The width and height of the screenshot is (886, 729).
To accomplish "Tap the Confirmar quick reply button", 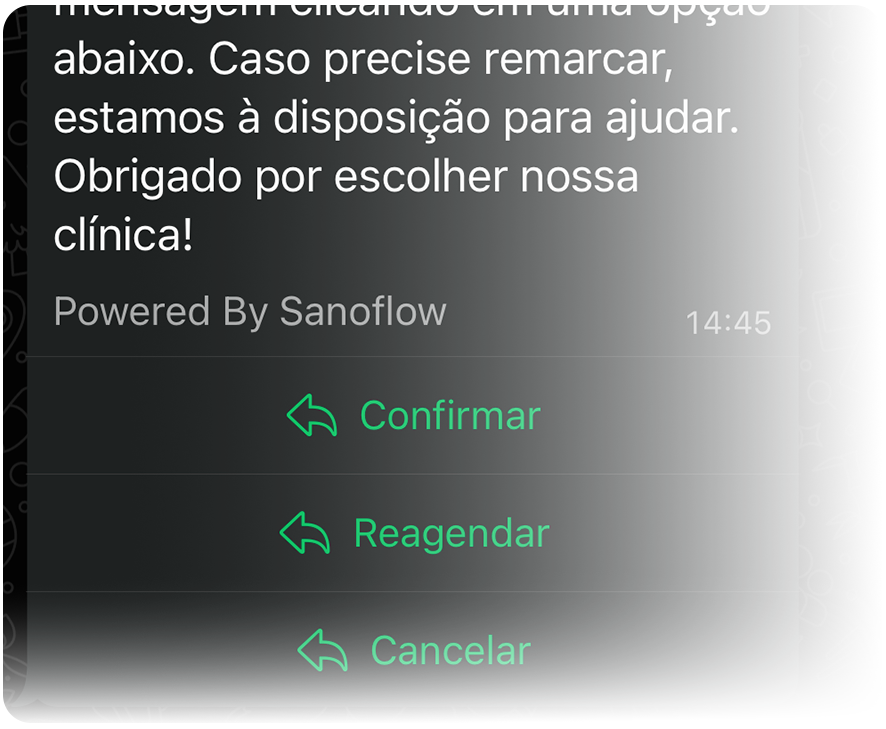I will [x=413, y=416].
